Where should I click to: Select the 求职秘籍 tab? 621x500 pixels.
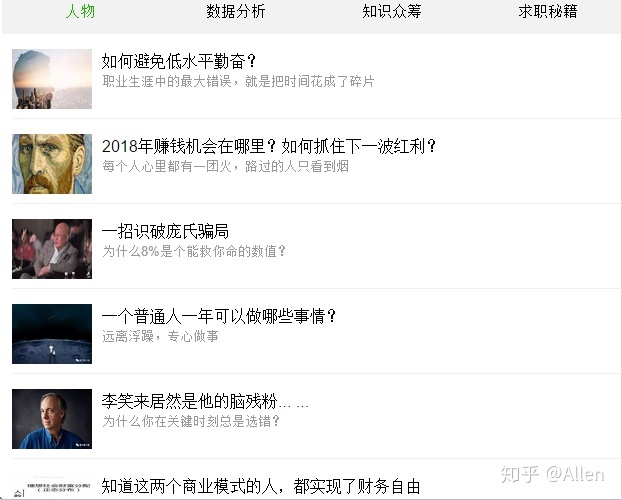click(547, 12)
